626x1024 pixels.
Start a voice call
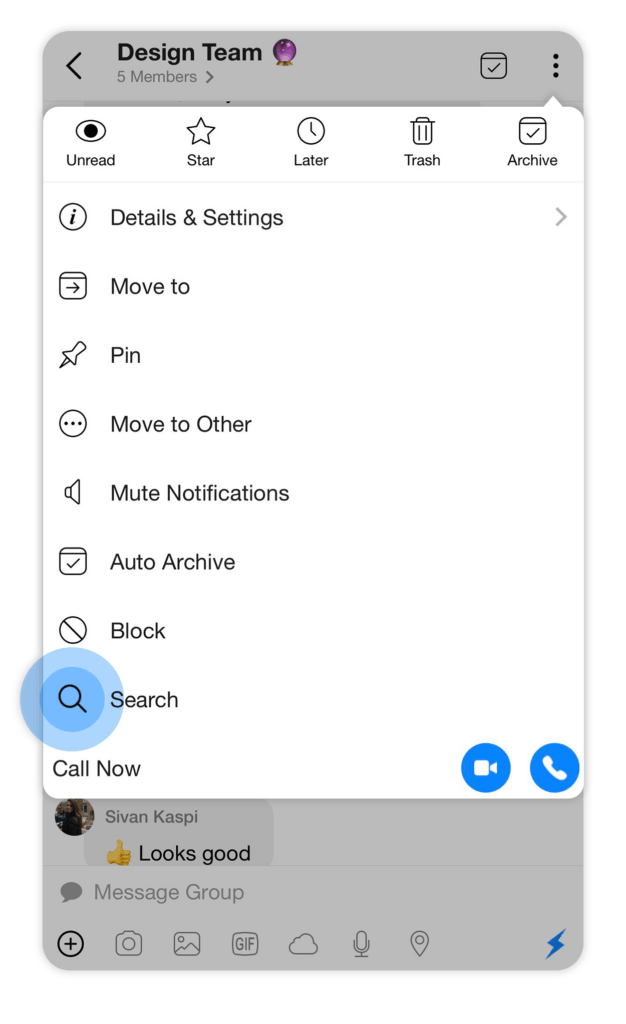coord(554,768)
